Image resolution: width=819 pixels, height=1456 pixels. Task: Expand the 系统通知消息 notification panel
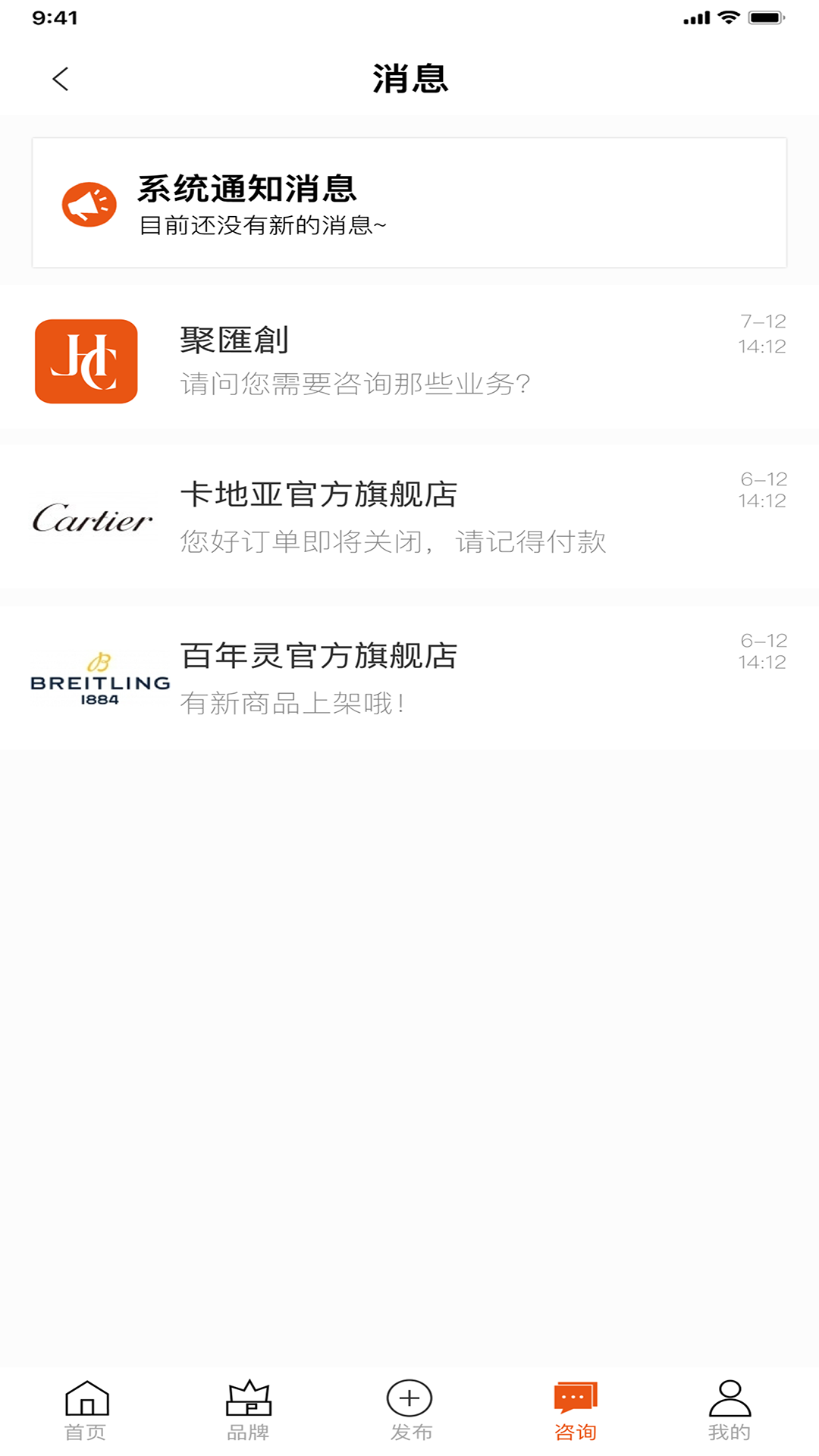[409, 201]
